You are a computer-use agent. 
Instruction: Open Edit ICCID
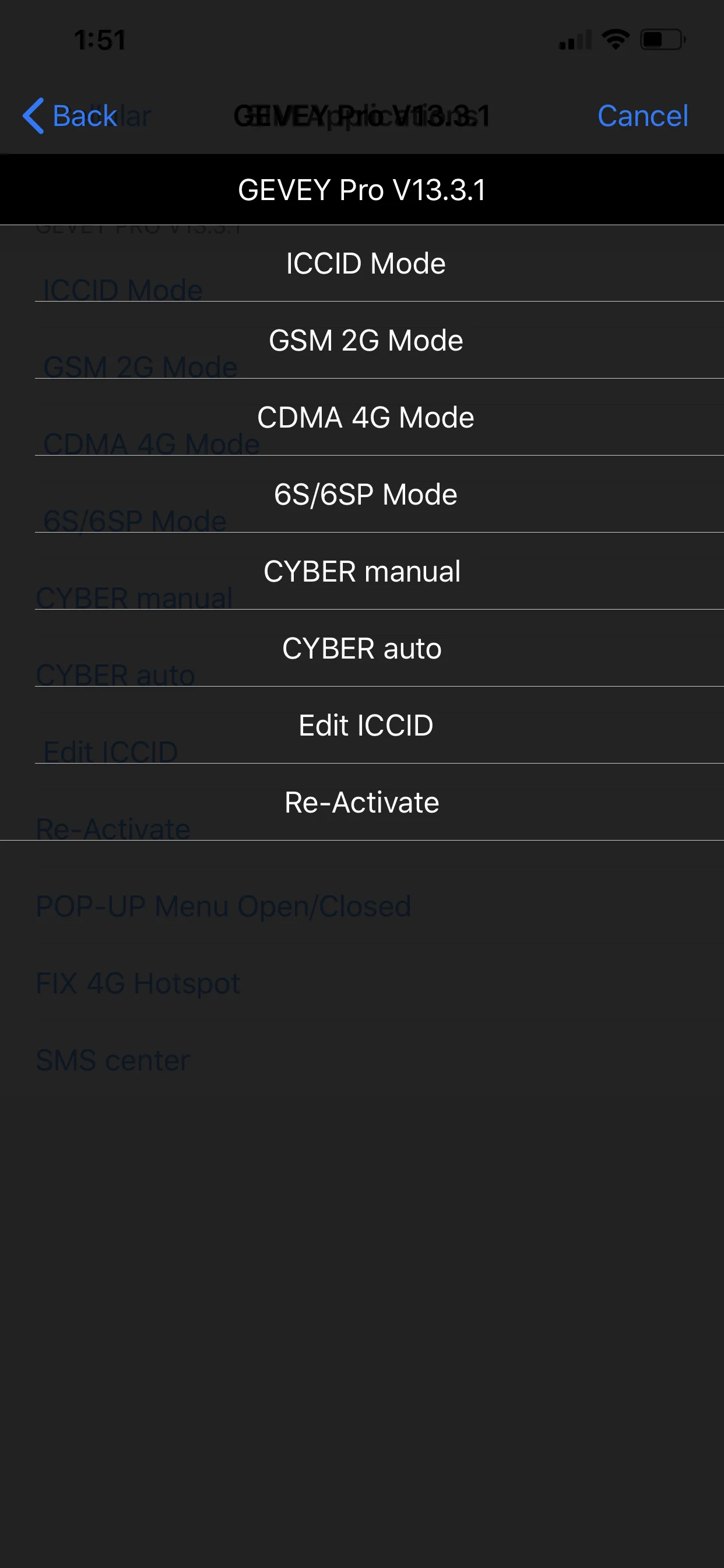coord(365,726)
